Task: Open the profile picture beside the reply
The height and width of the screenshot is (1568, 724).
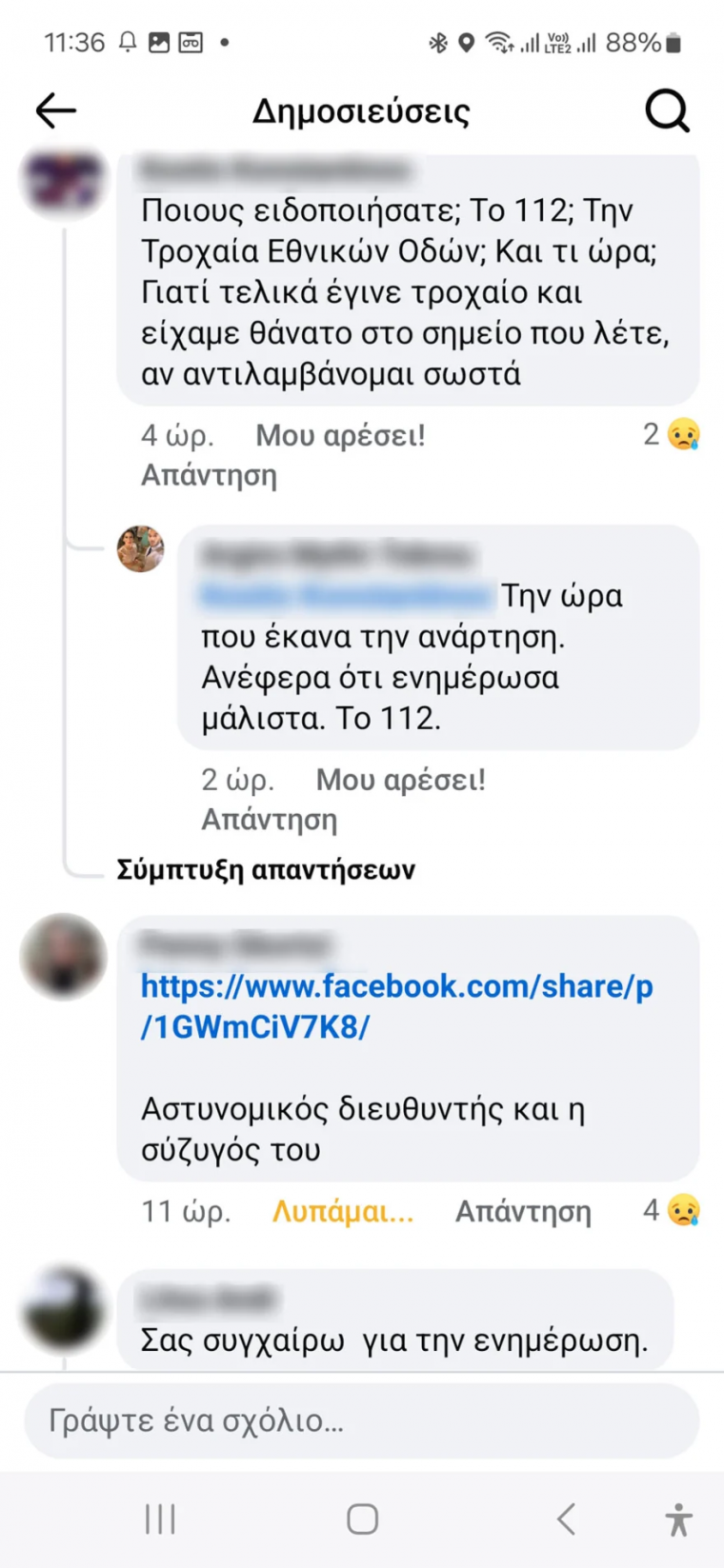Action: [x=140, y=548]
